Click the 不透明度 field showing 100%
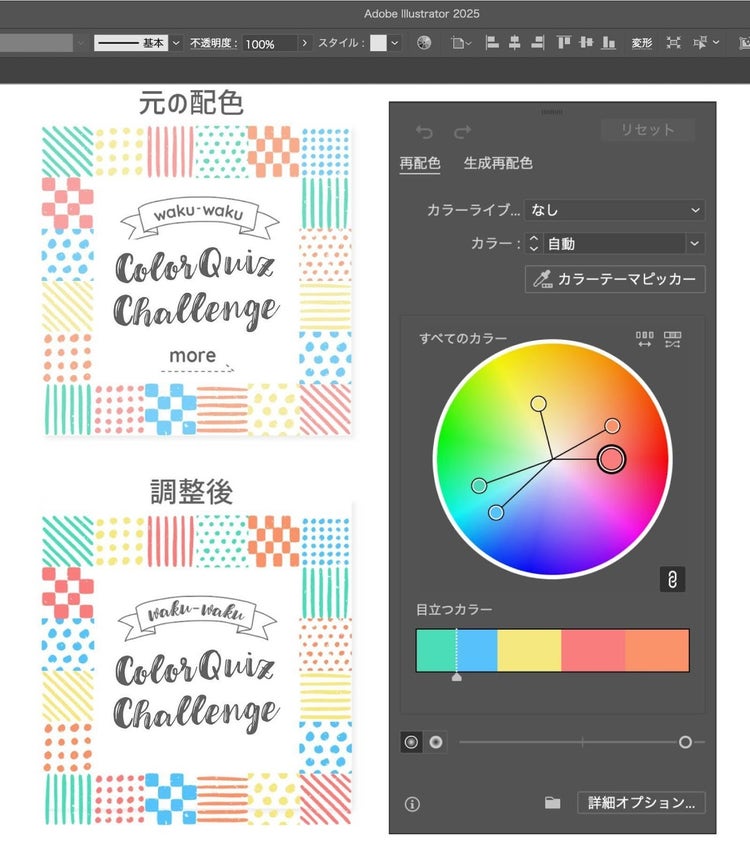 pos(271,44)
